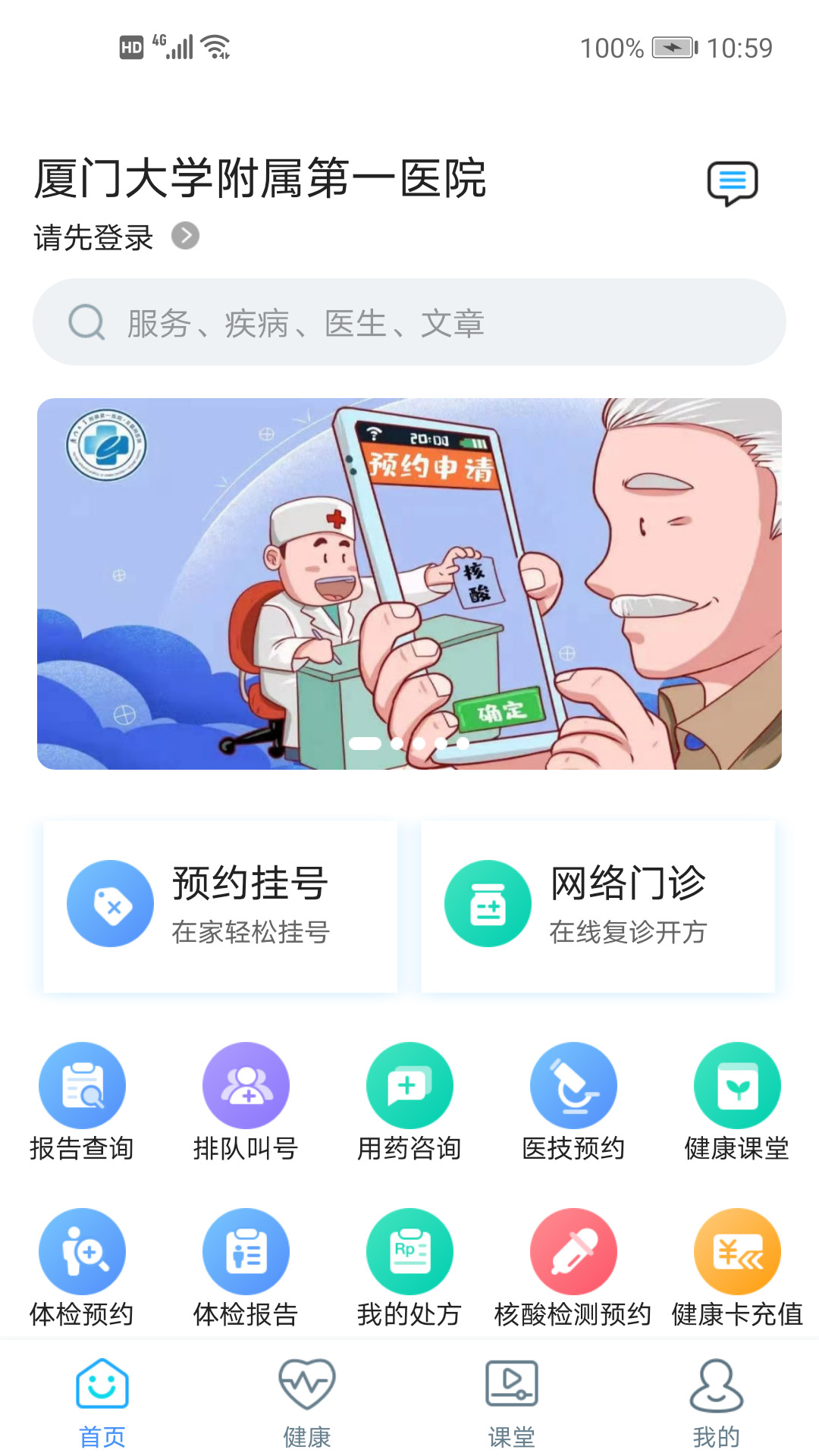Open 核酸检测预约
Screen dimensions: 819x1456
click(x=573, y=1266)
